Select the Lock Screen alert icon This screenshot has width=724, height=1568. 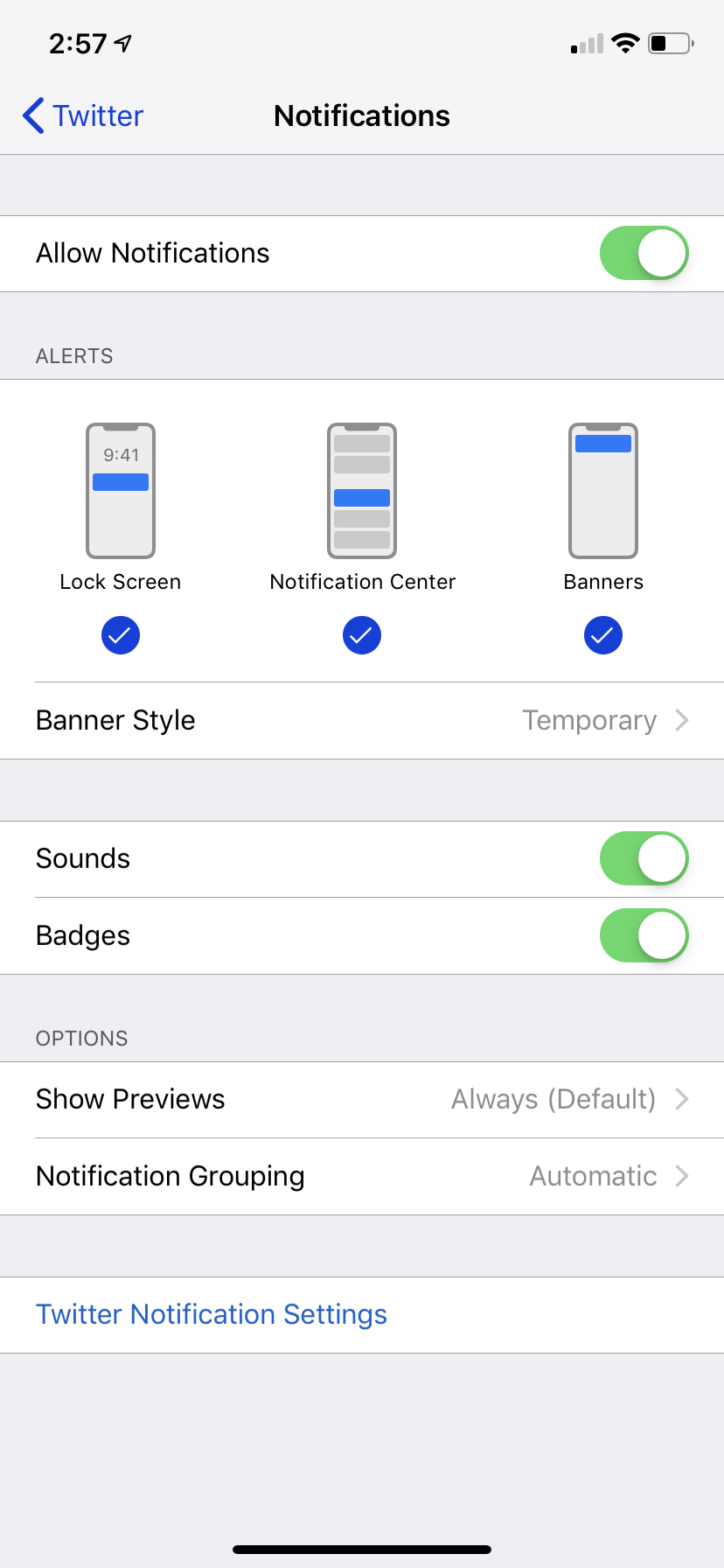coord(120,490)
